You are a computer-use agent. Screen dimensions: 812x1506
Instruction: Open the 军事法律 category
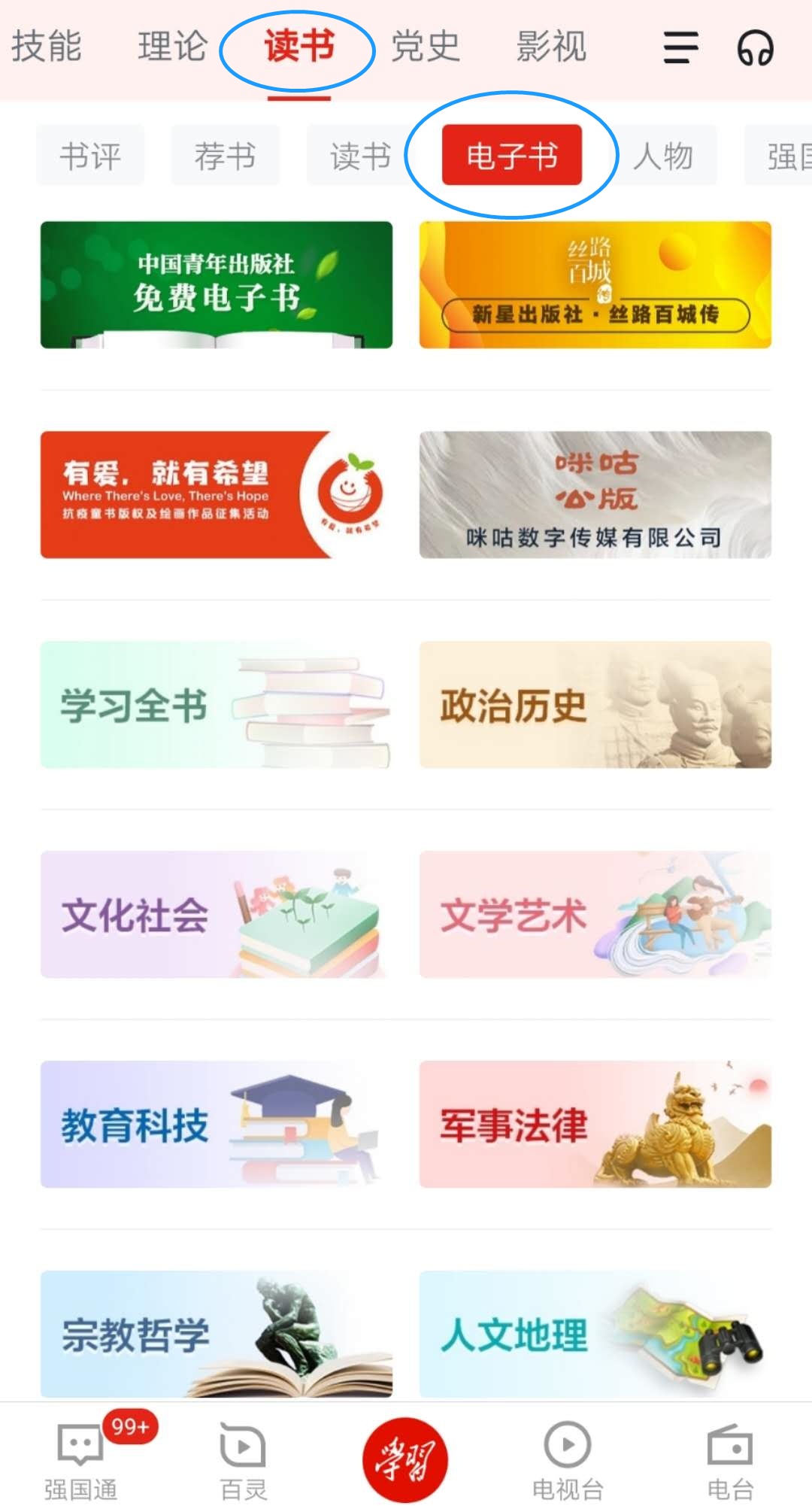coord(595,1124)
